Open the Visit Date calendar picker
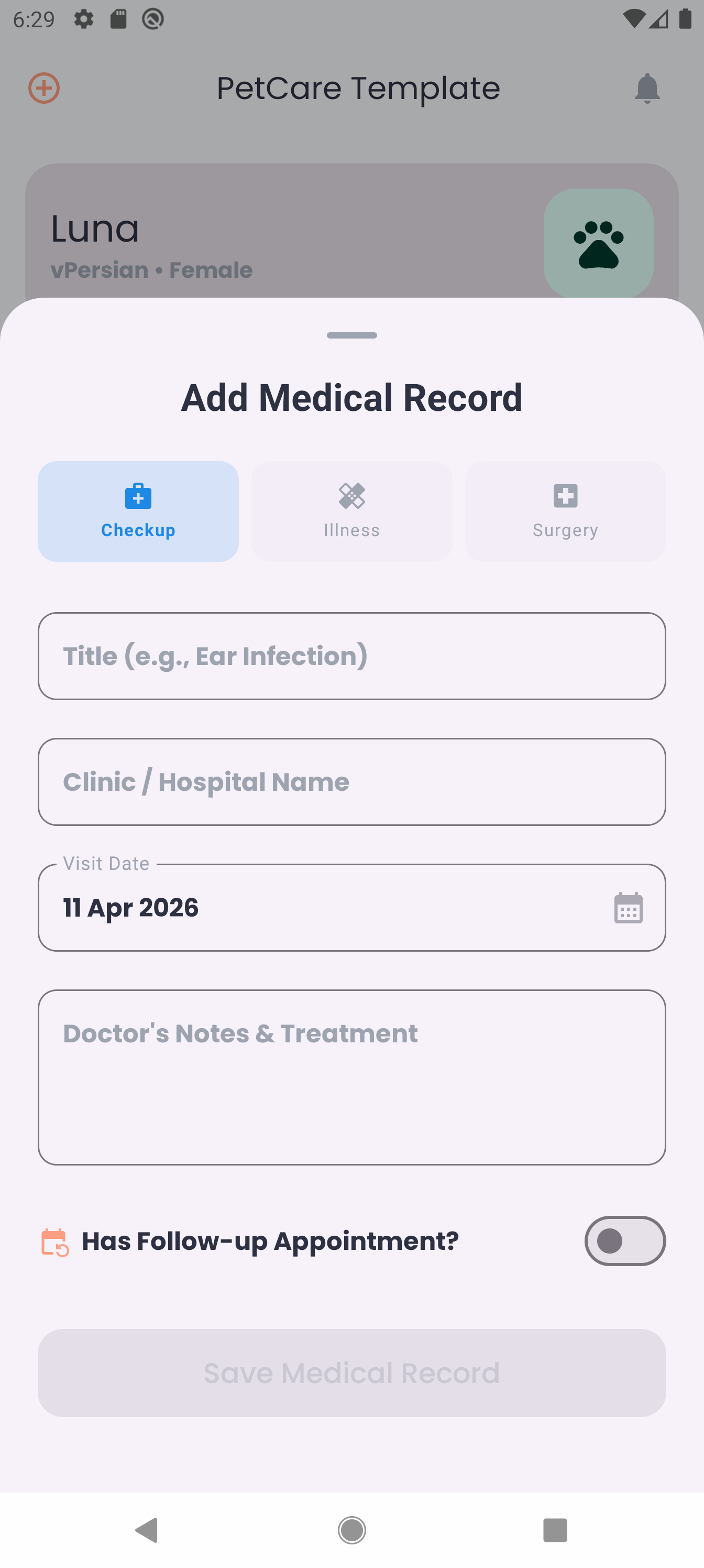The height and width of the screenshot is (1568, 704). pyautogui.click(x=628, y=908)
